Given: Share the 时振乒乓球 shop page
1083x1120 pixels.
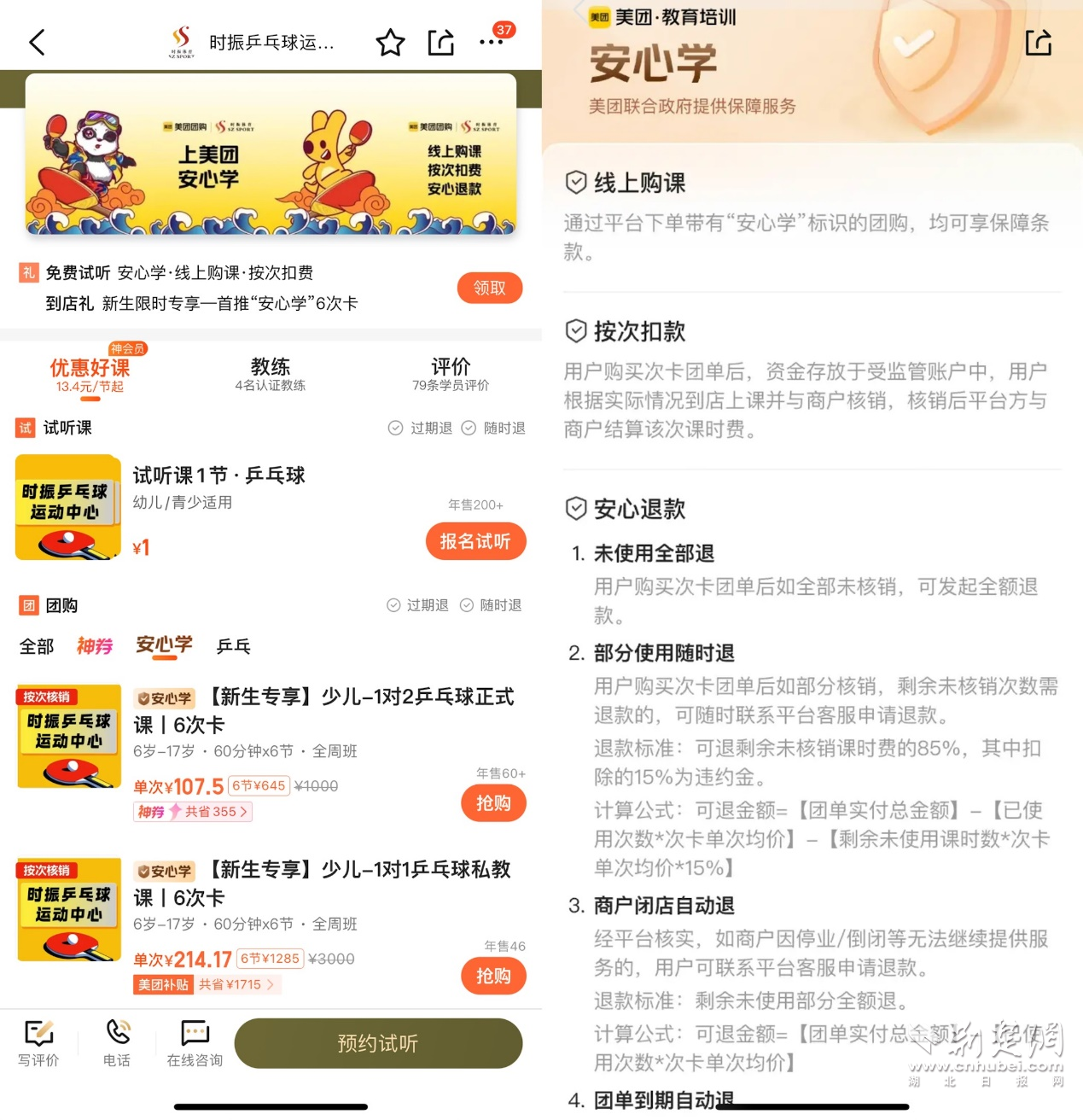Looking at the screenshot, I should pos(440,43).
